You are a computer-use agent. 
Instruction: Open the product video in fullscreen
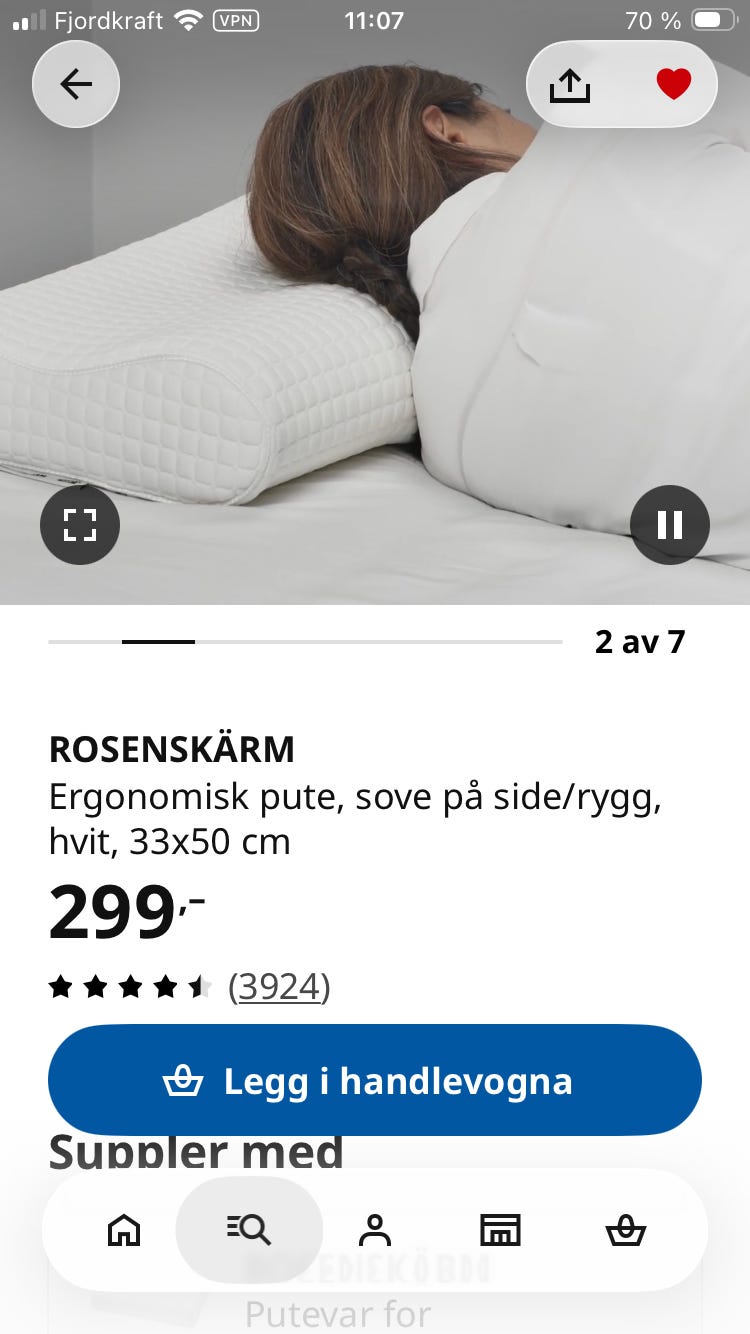80,525
